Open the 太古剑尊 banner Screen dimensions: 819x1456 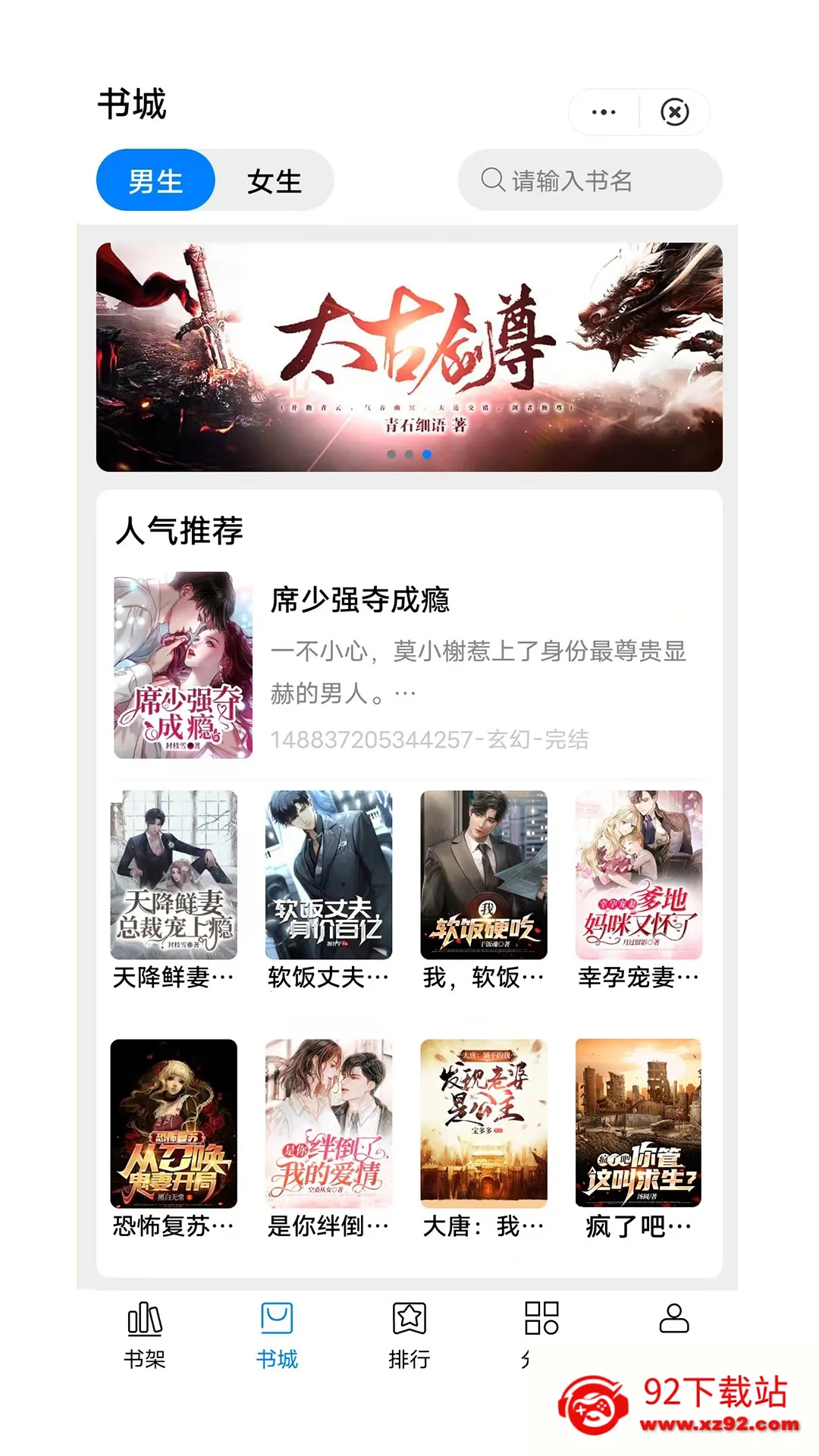[x=409, y=357]
